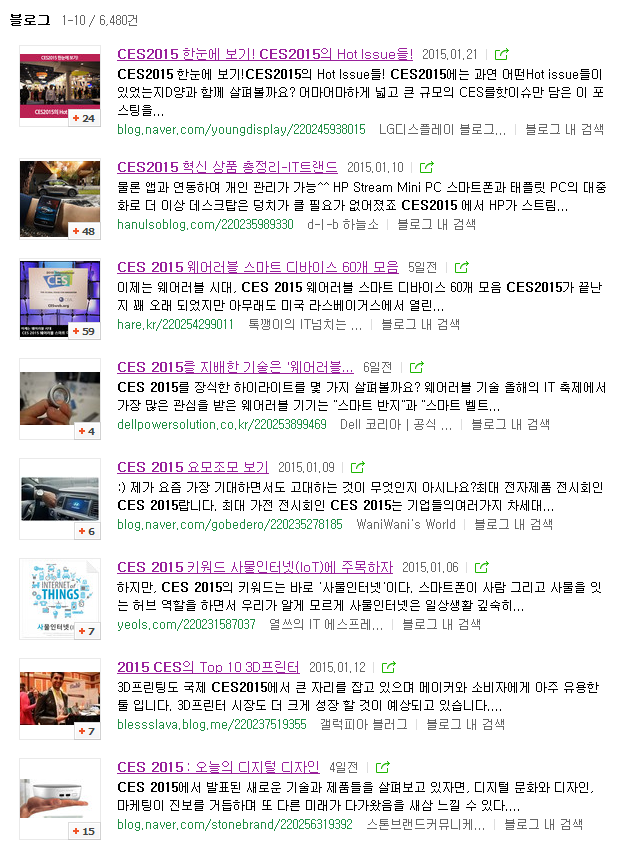The height and width of the screenshot is (848, 638).
Task: Tap the thumbnail with +59 images
Action: [x=60, y=299]
